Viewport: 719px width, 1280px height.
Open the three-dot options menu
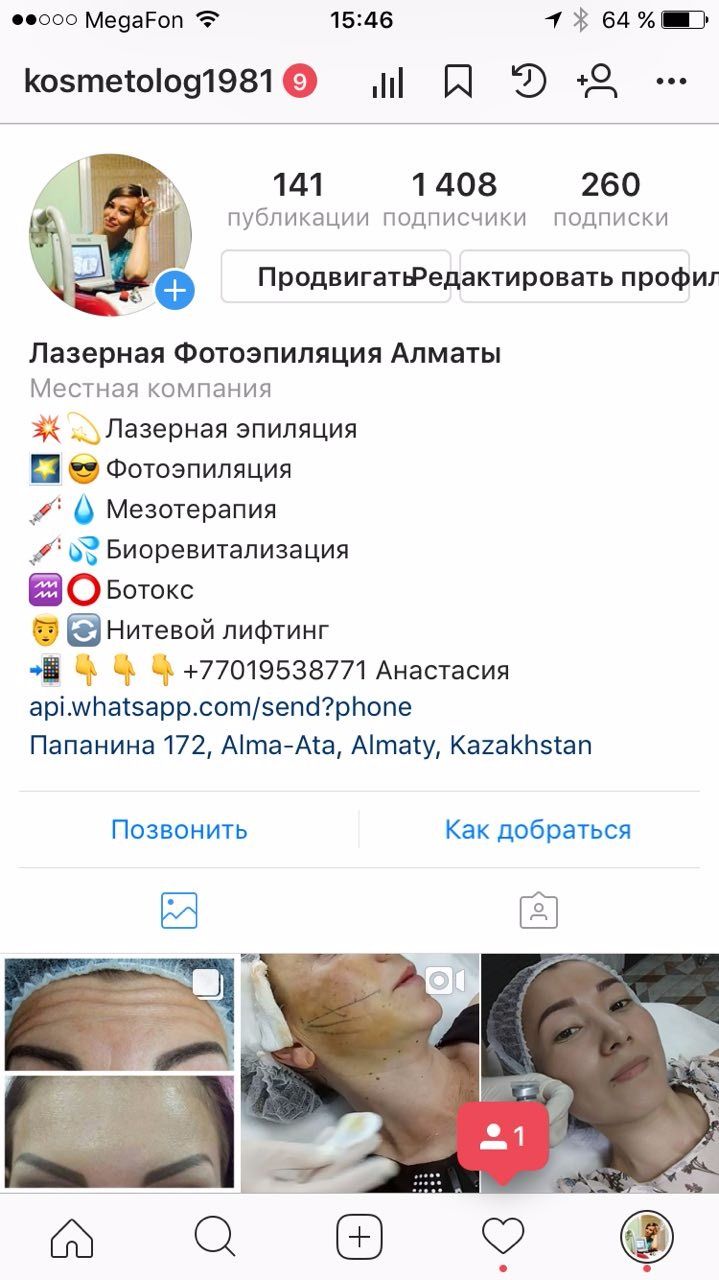[671, 83]
